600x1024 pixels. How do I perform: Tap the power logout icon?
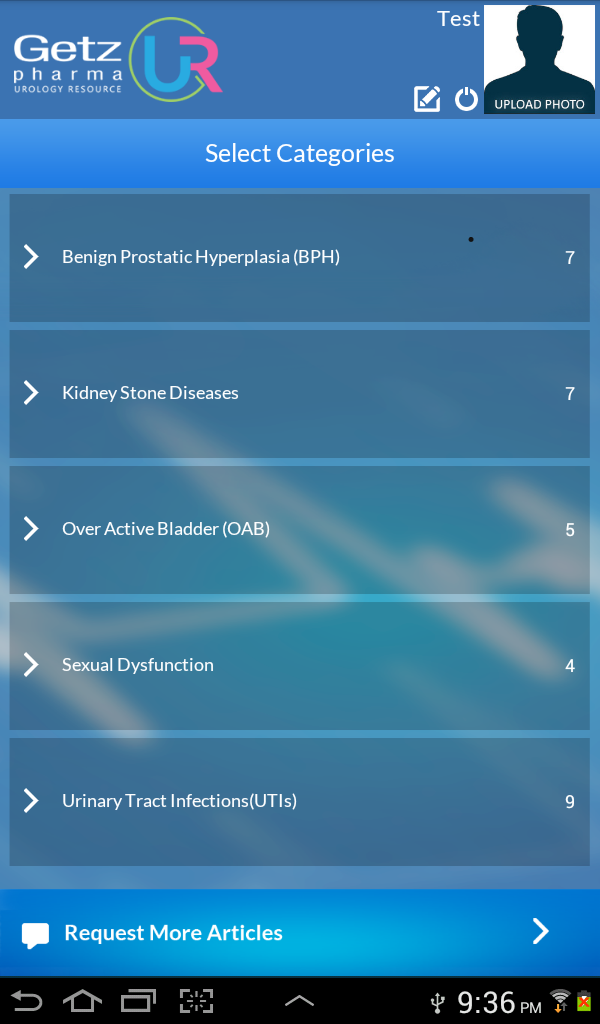pyautogui.click(x=466, y=99)
